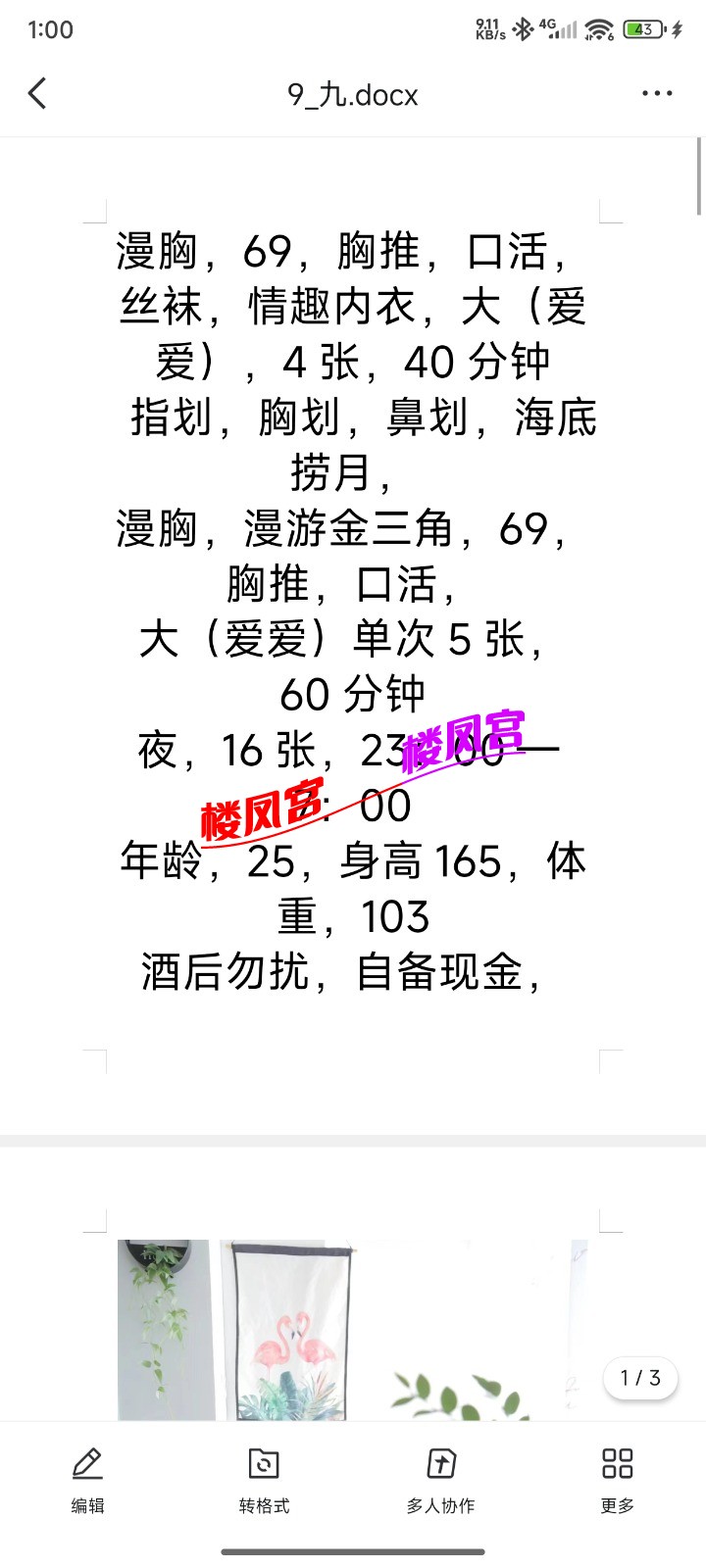The image size is (706, 1568).
Task: Start 多人协作 collaboration
Action: (x=440, y=1480)
